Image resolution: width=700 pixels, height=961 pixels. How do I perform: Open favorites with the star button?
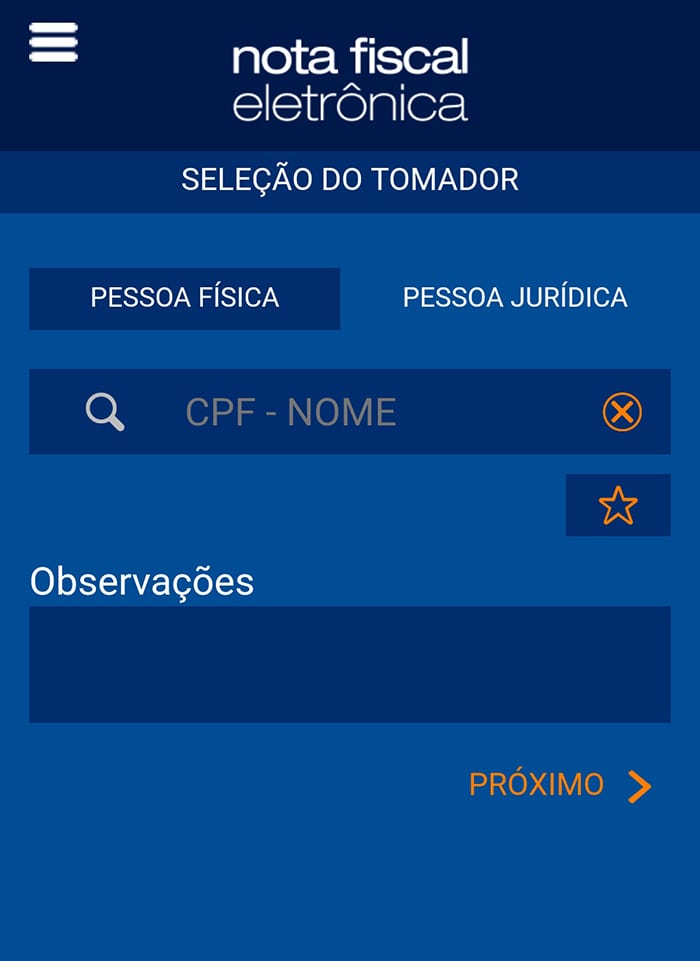[x=618, y=506]
